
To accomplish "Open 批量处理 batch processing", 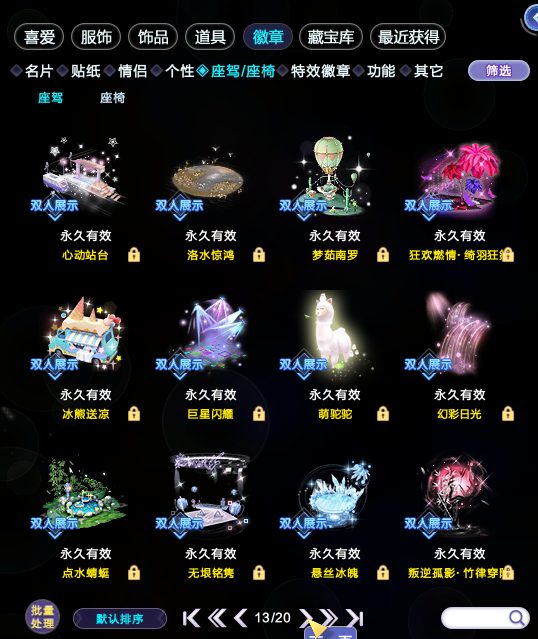I will pos(42,617).
